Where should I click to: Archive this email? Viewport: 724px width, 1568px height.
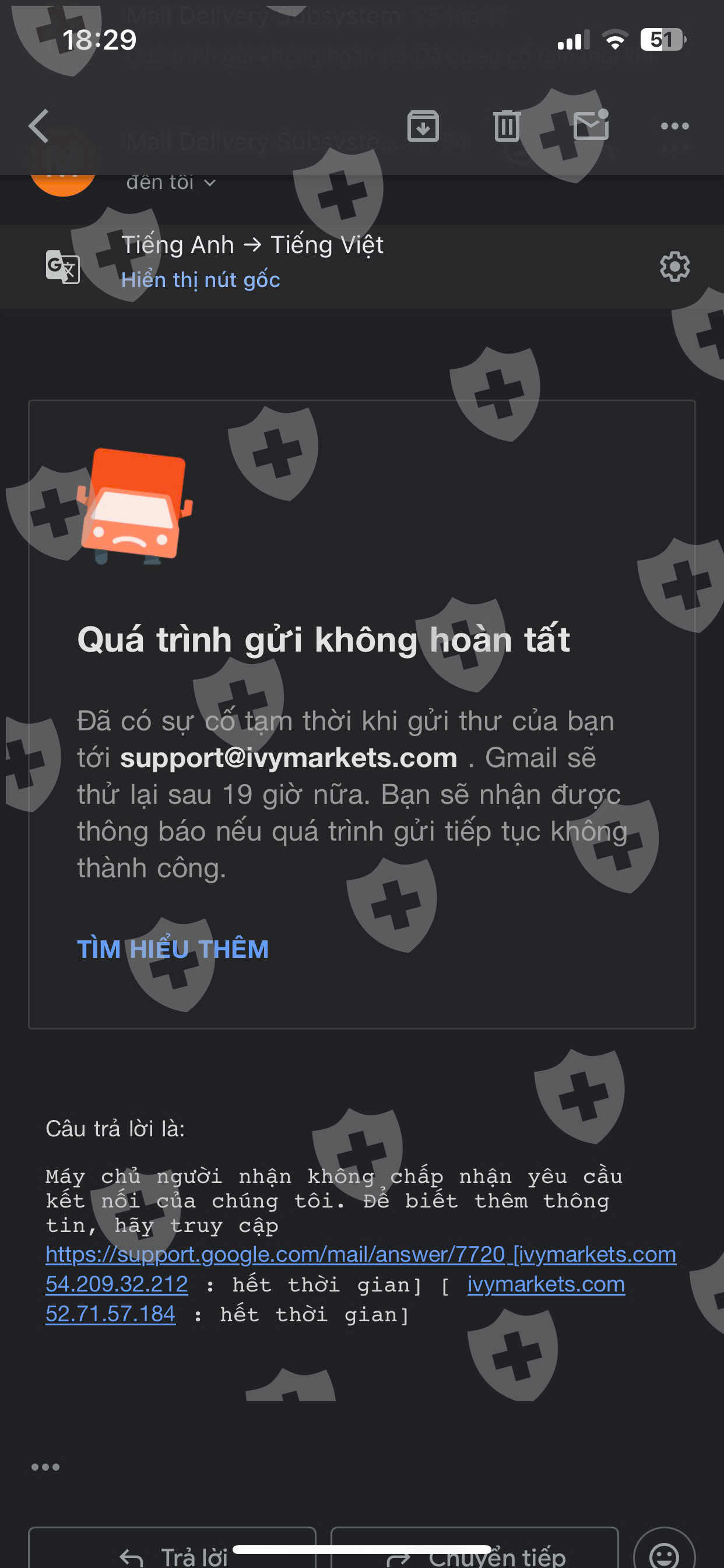[x=423, y=126]
